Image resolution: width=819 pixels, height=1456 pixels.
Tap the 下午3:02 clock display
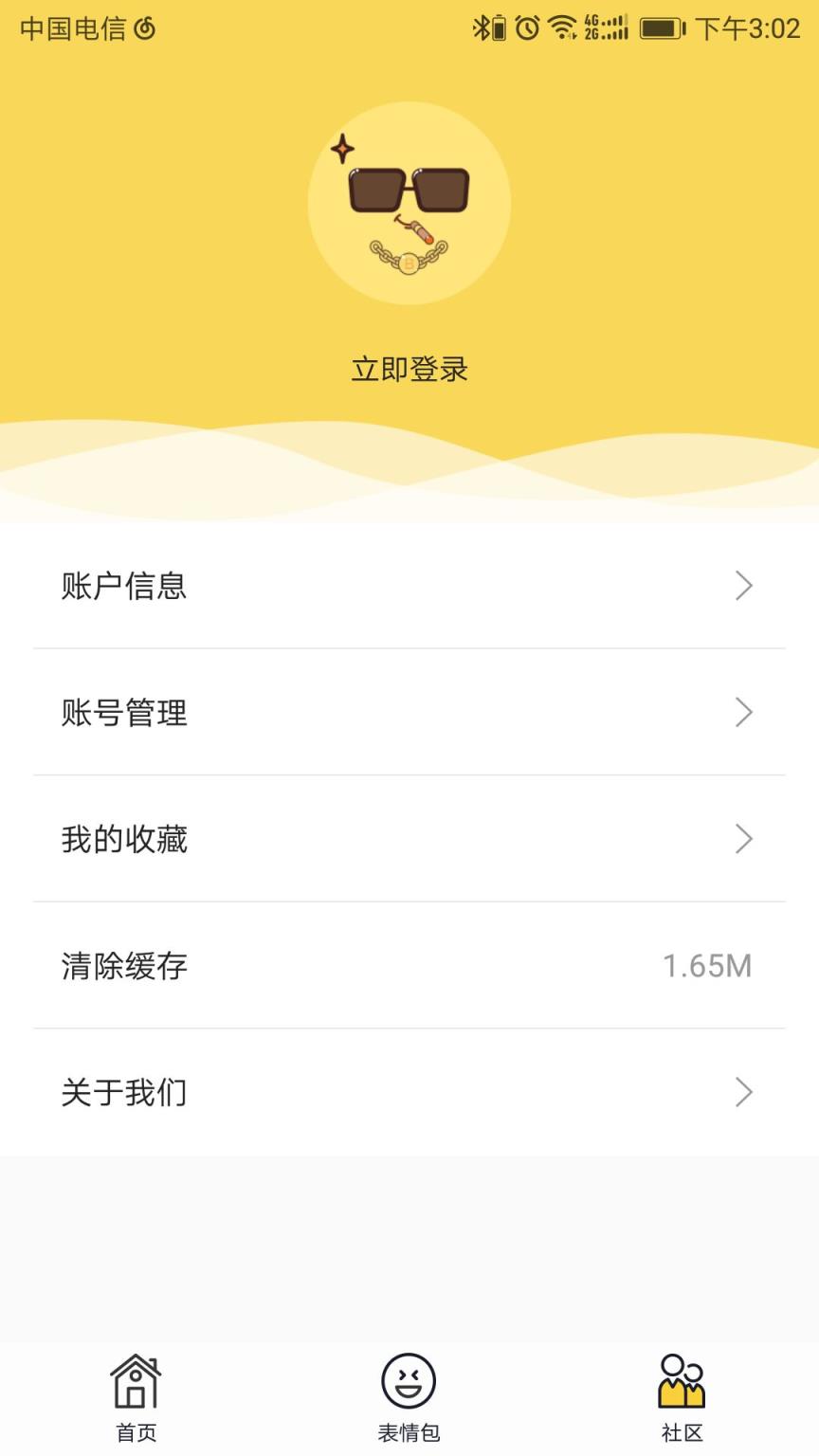point(752,28)
